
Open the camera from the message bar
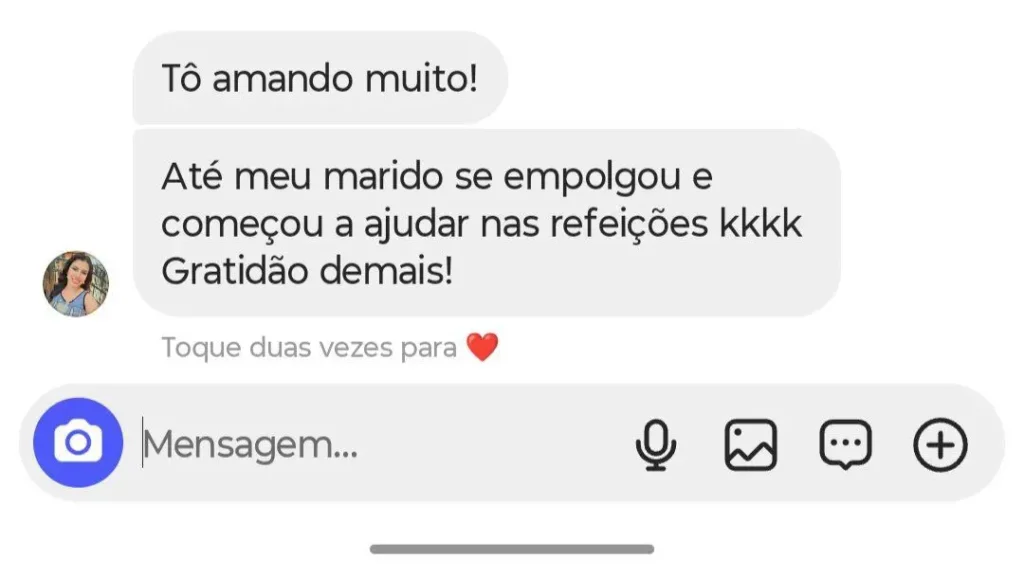[78, 443]
